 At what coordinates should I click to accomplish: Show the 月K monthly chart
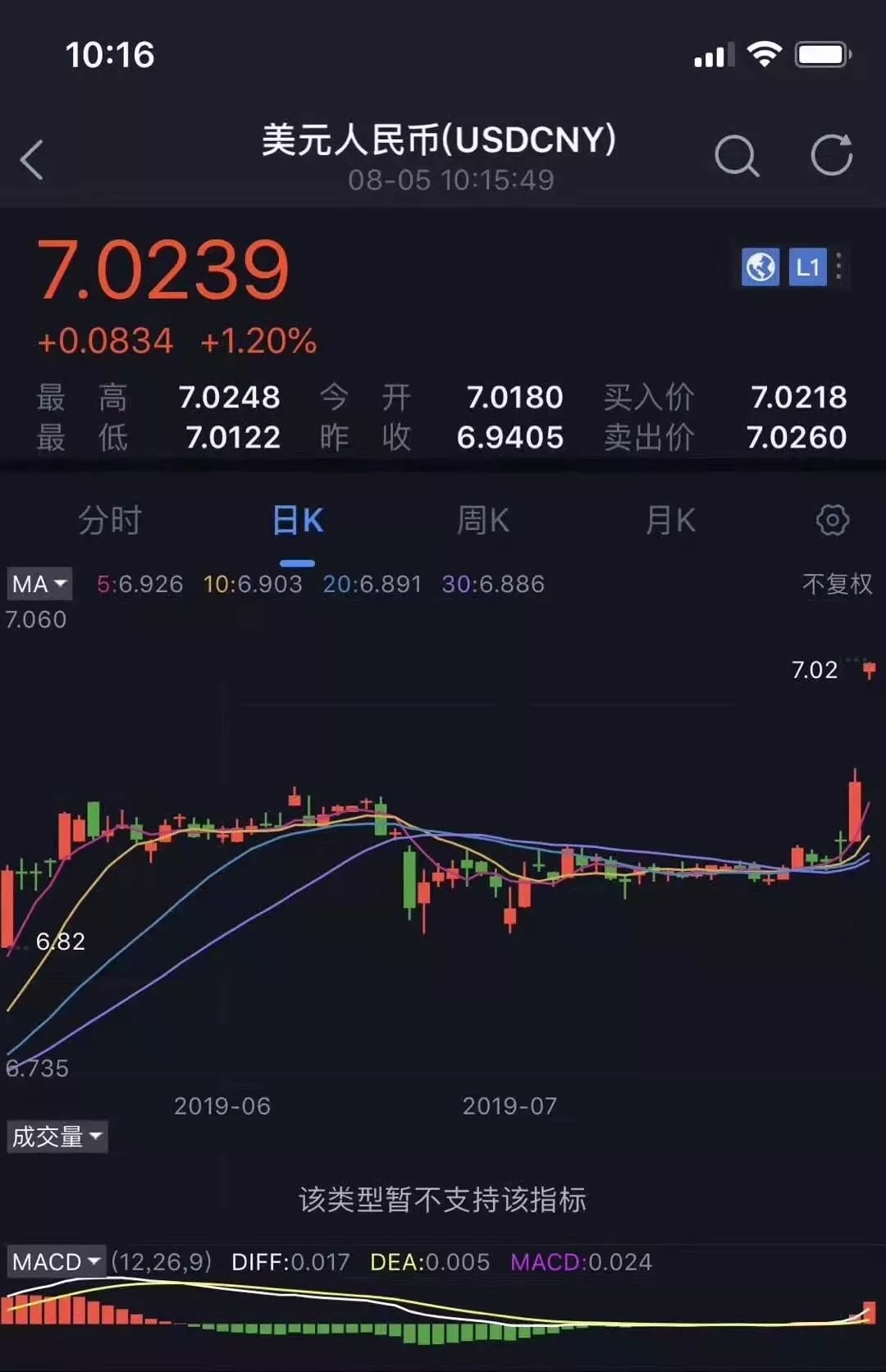670,521
